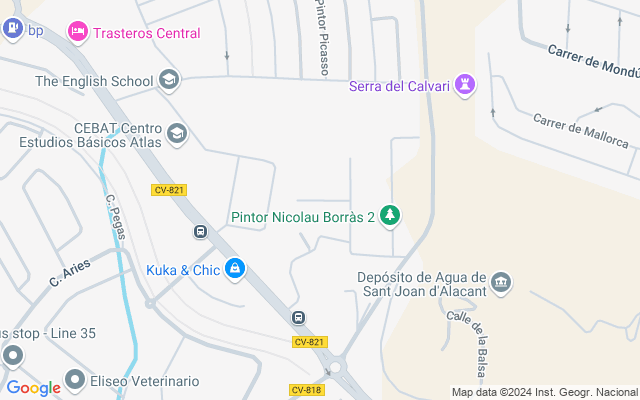
Task: Open Depósito de Agua de Sant Joan d'Alacant
Action: coord(502,283)
